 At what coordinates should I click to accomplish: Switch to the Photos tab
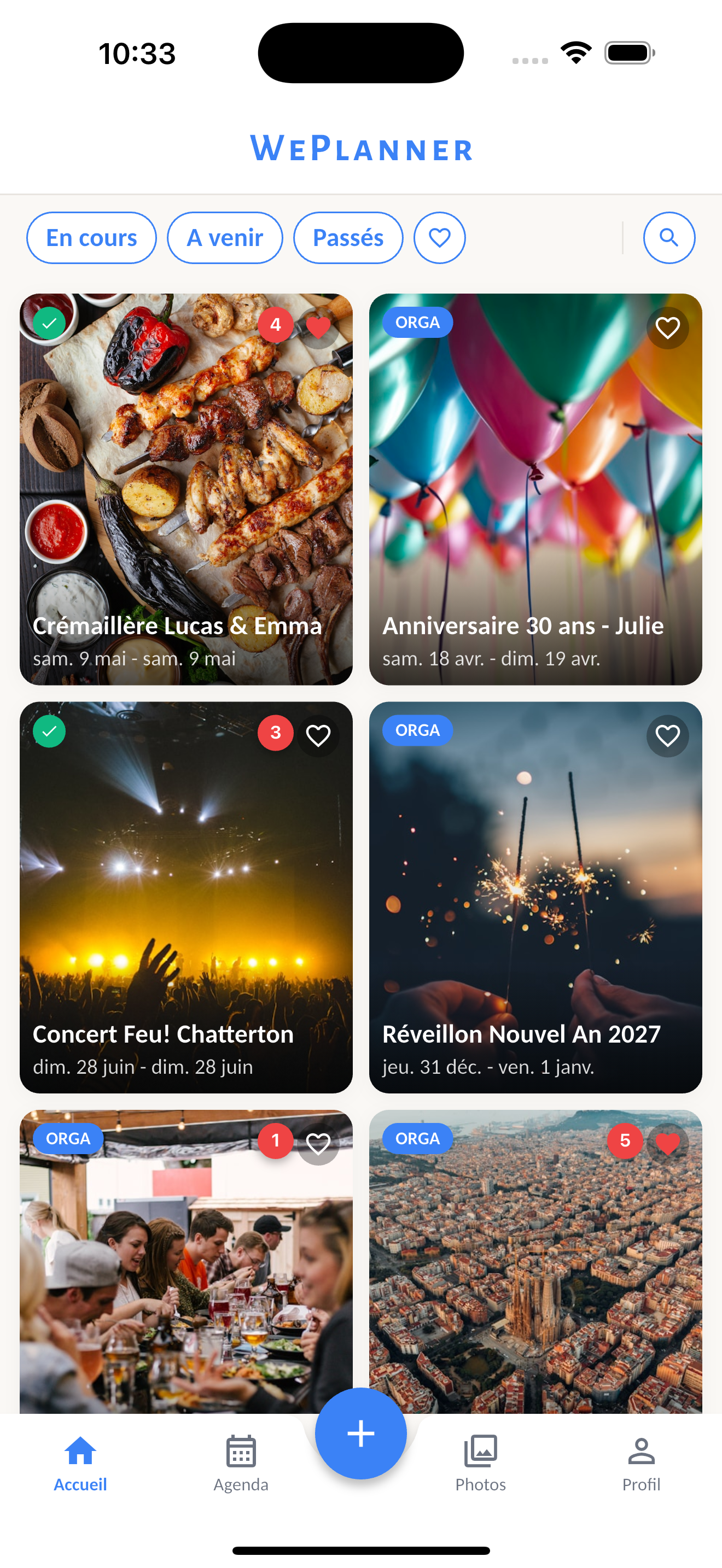(x=480, y=1464)
